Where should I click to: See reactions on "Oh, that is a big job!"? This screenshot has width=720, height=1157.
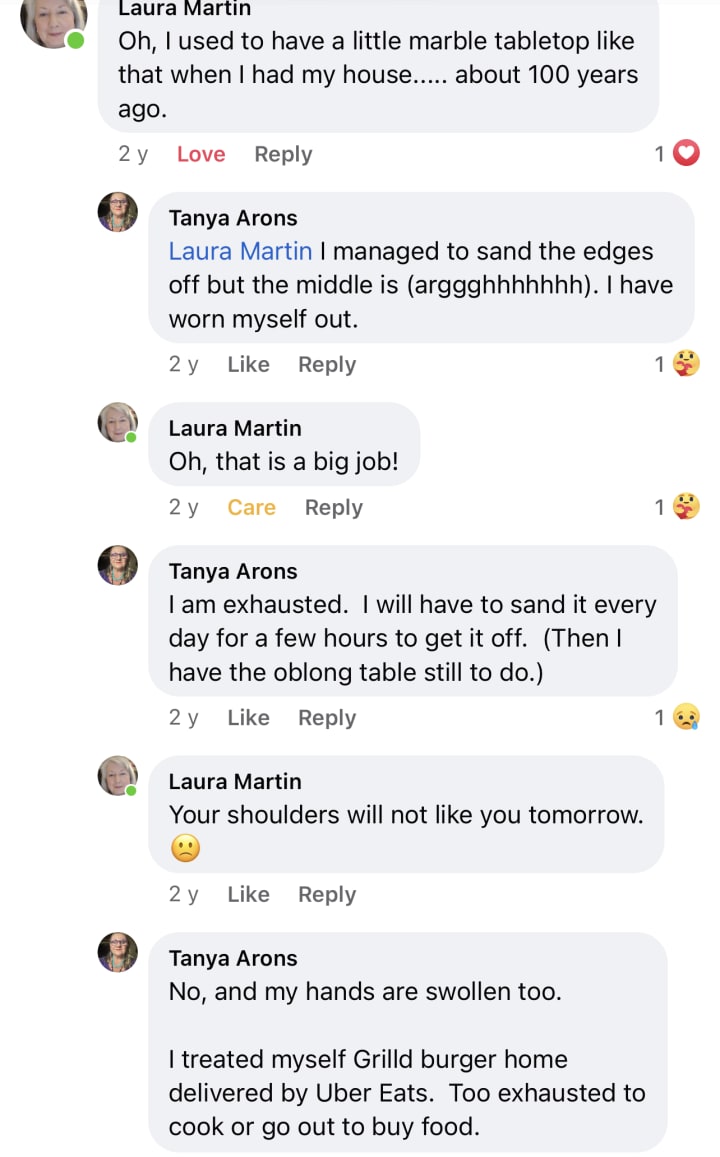(677, 508)
